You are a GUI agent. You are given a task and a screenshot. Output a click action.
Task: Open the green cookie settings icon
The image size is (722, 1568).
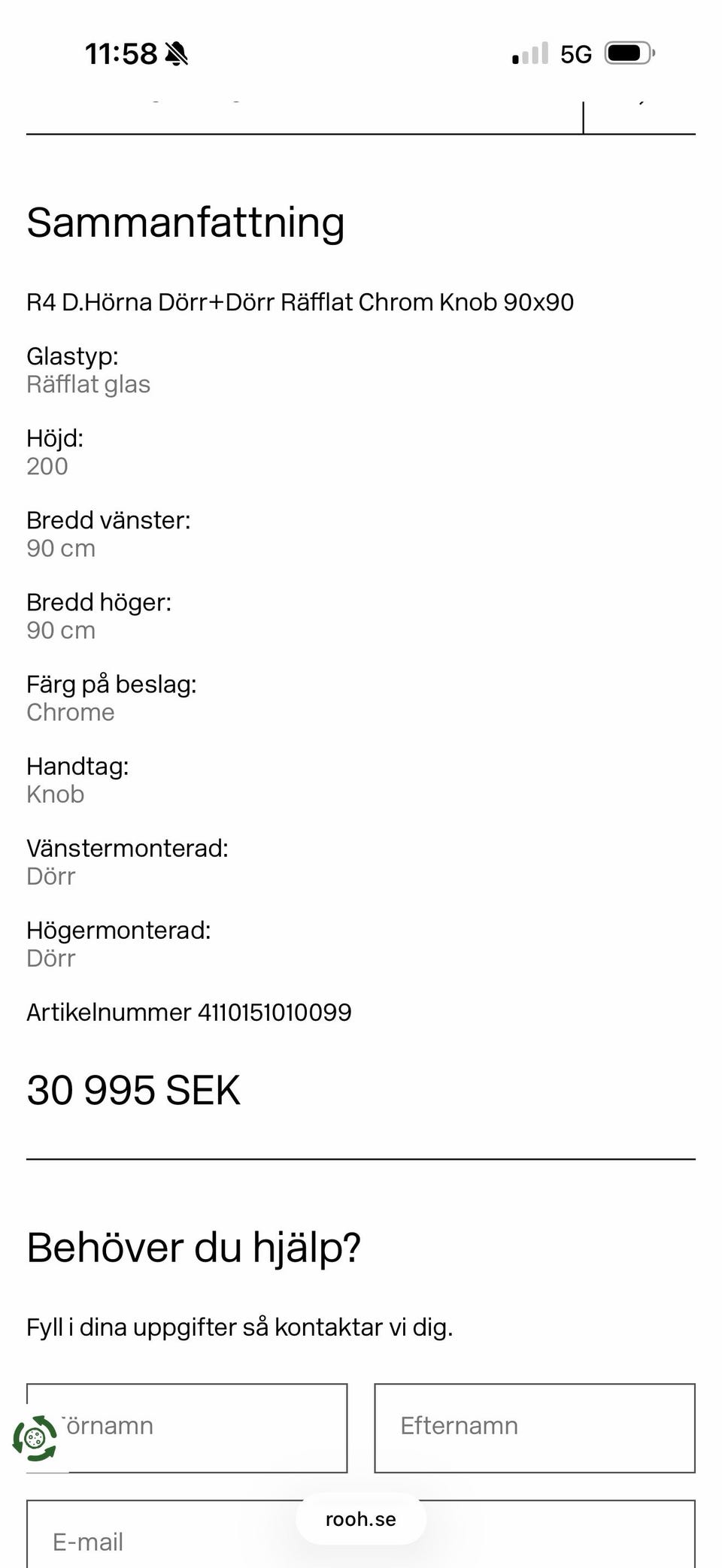point(35,1439)
